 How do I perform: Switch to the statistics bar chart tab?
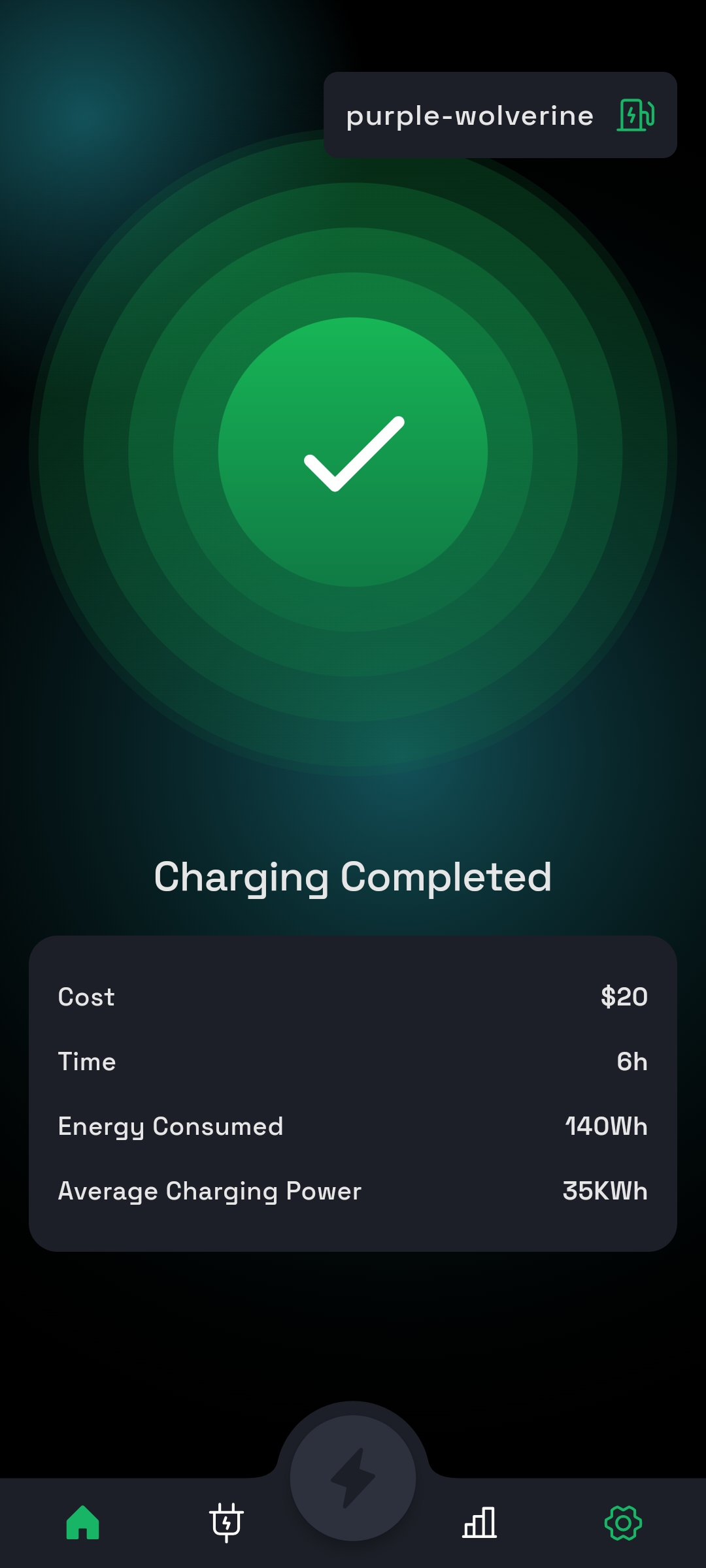click(479, 1523)
